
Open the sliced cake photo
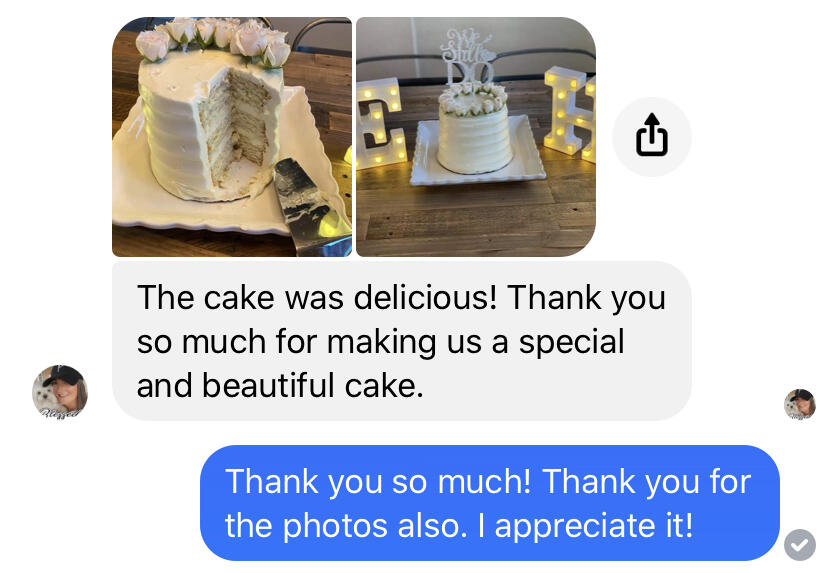[x=231, y=137]
